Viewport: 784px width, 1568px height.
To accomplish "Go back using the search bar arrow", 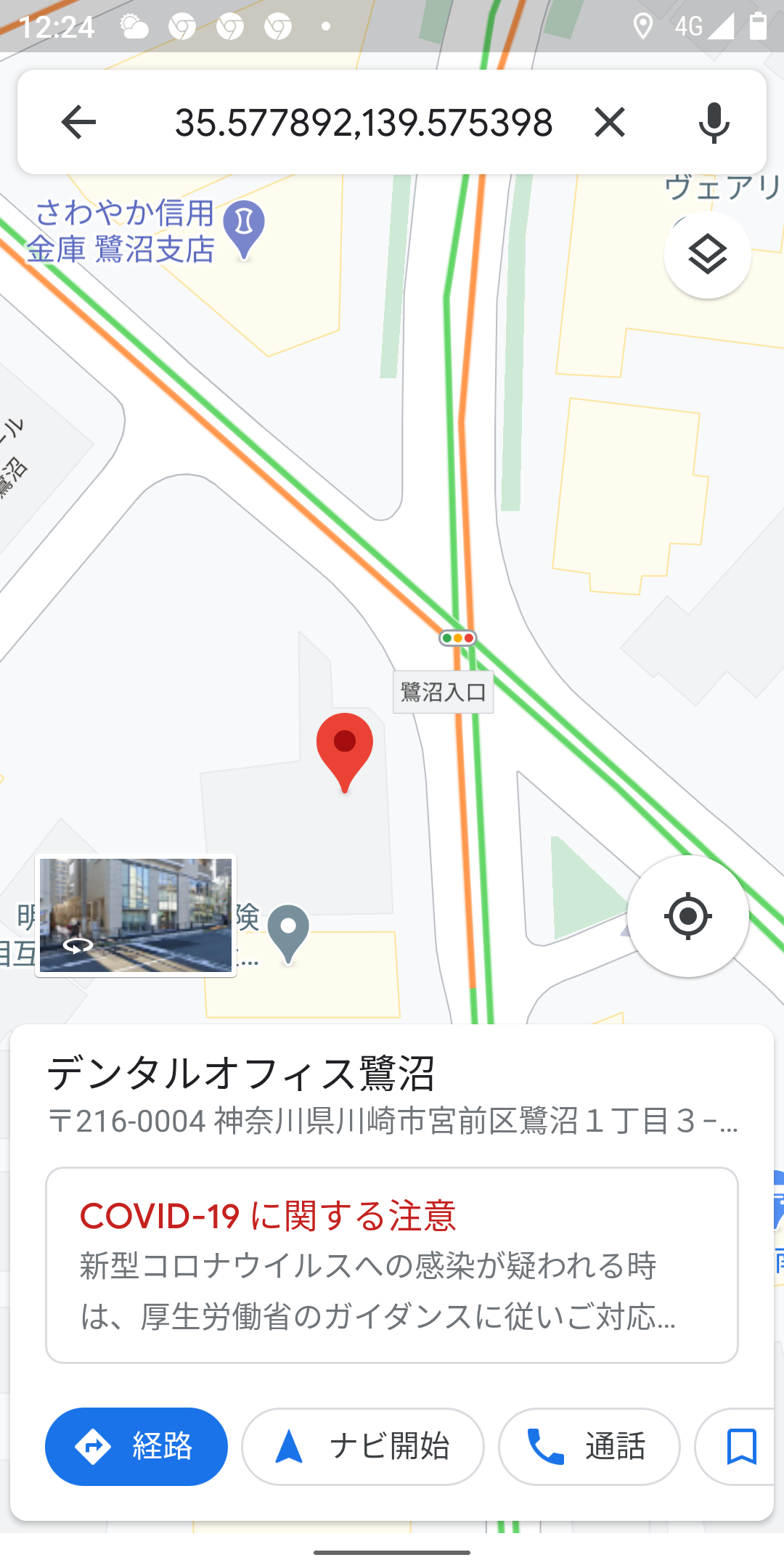I will tap(78, 121).
